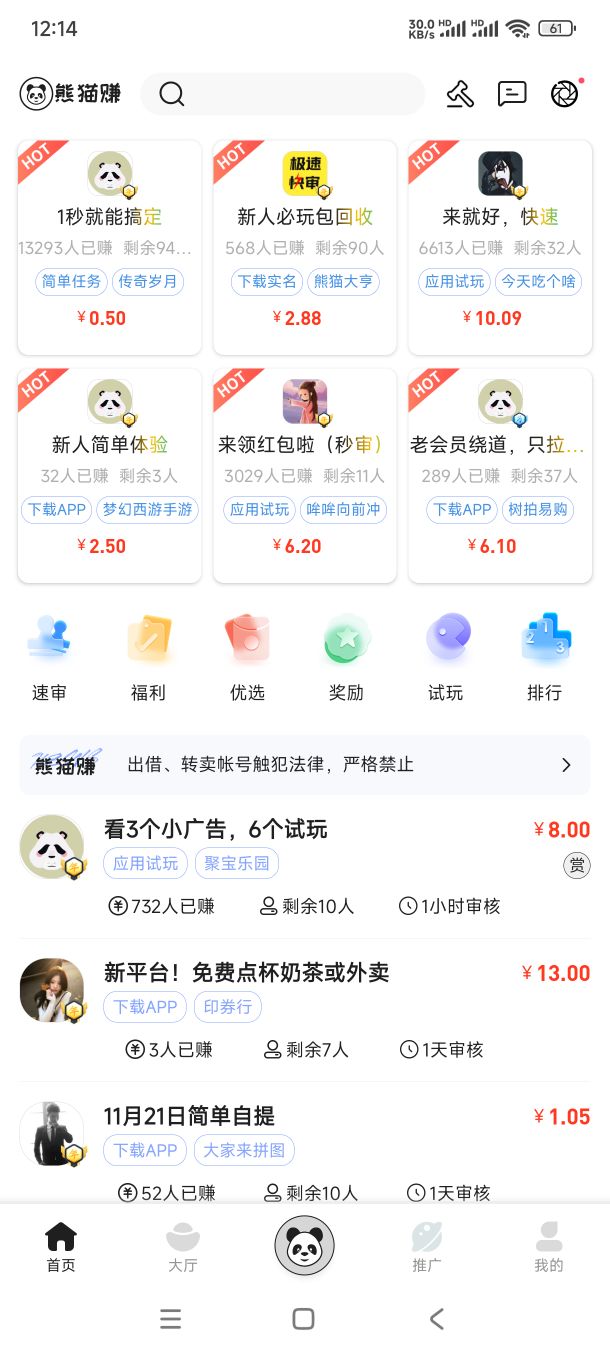This screenshot has height=1356, width=610.
Task: Open the 1秒就能搞定 hot task card
Action: 109,247
